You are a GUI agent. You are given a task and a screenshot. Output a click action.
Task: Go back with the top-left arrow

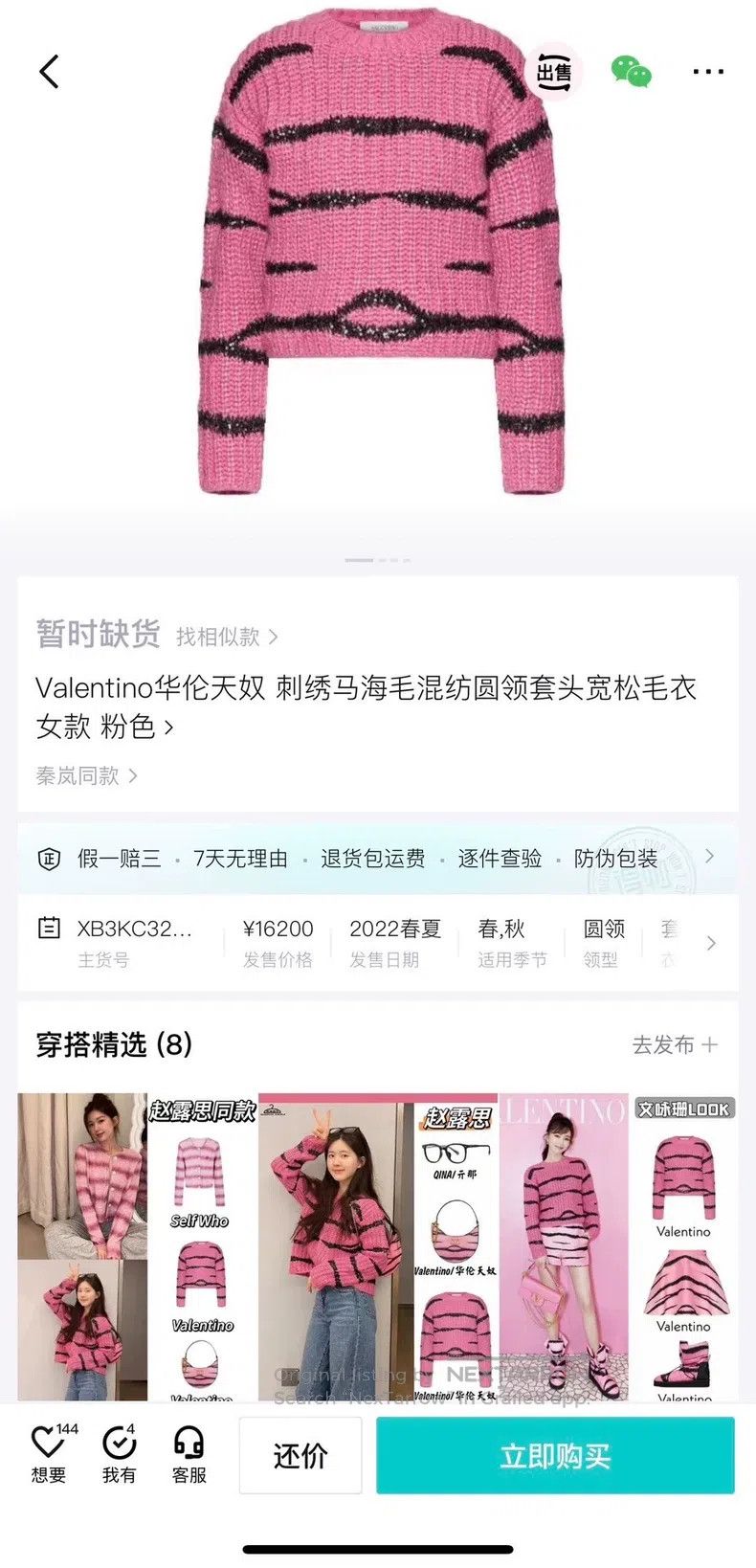[x=49, y=71]
